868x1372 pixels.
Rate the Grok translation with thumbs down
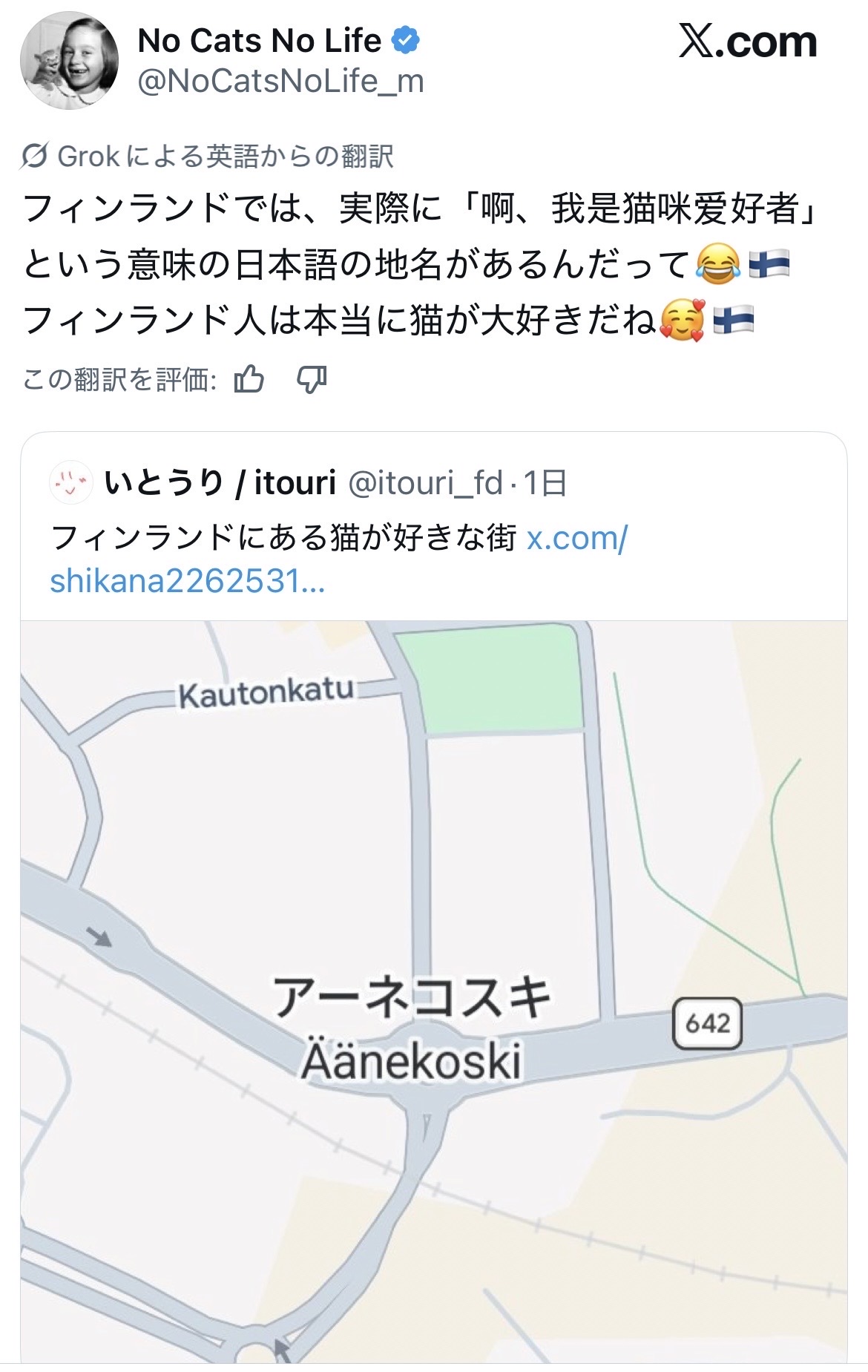pos(312,380)
